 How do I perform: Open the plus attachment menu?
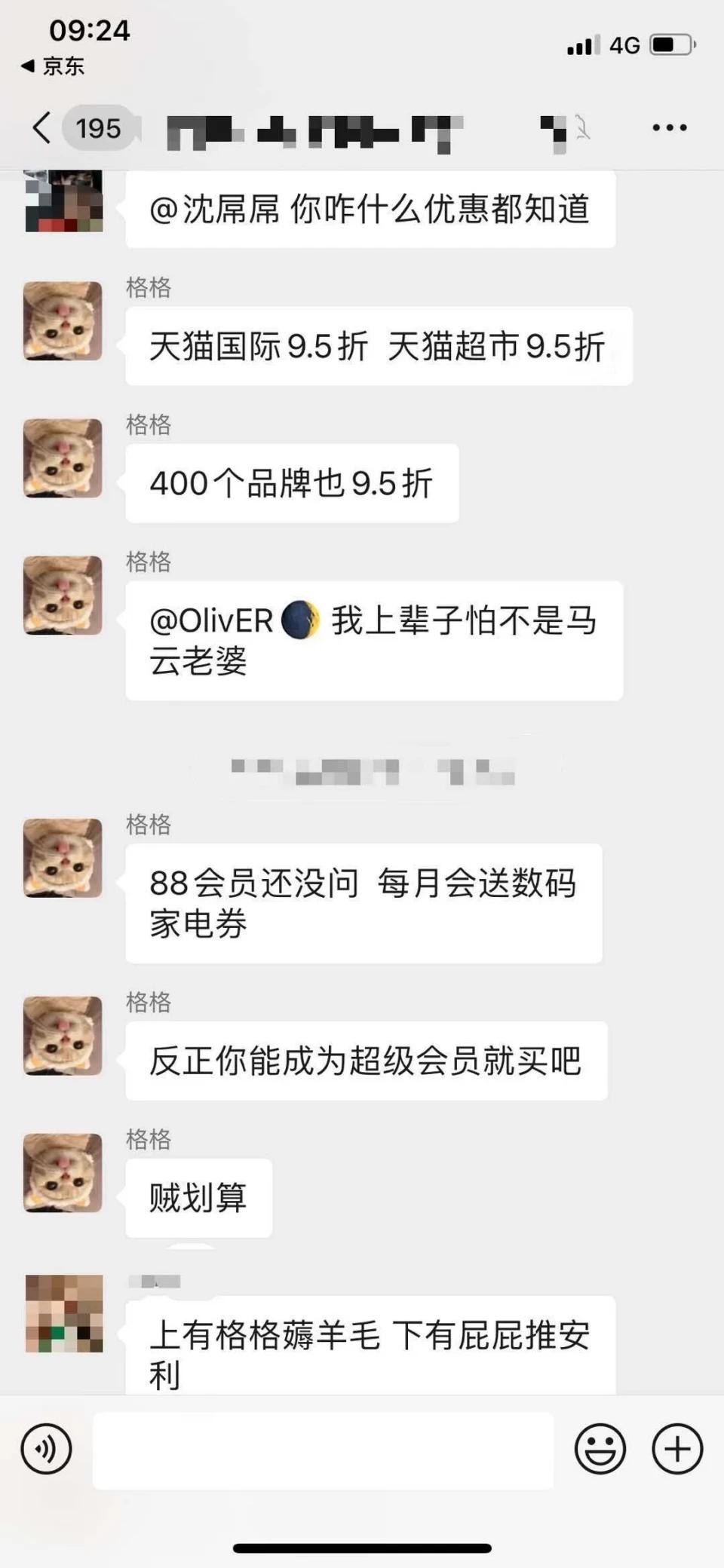676,1448
